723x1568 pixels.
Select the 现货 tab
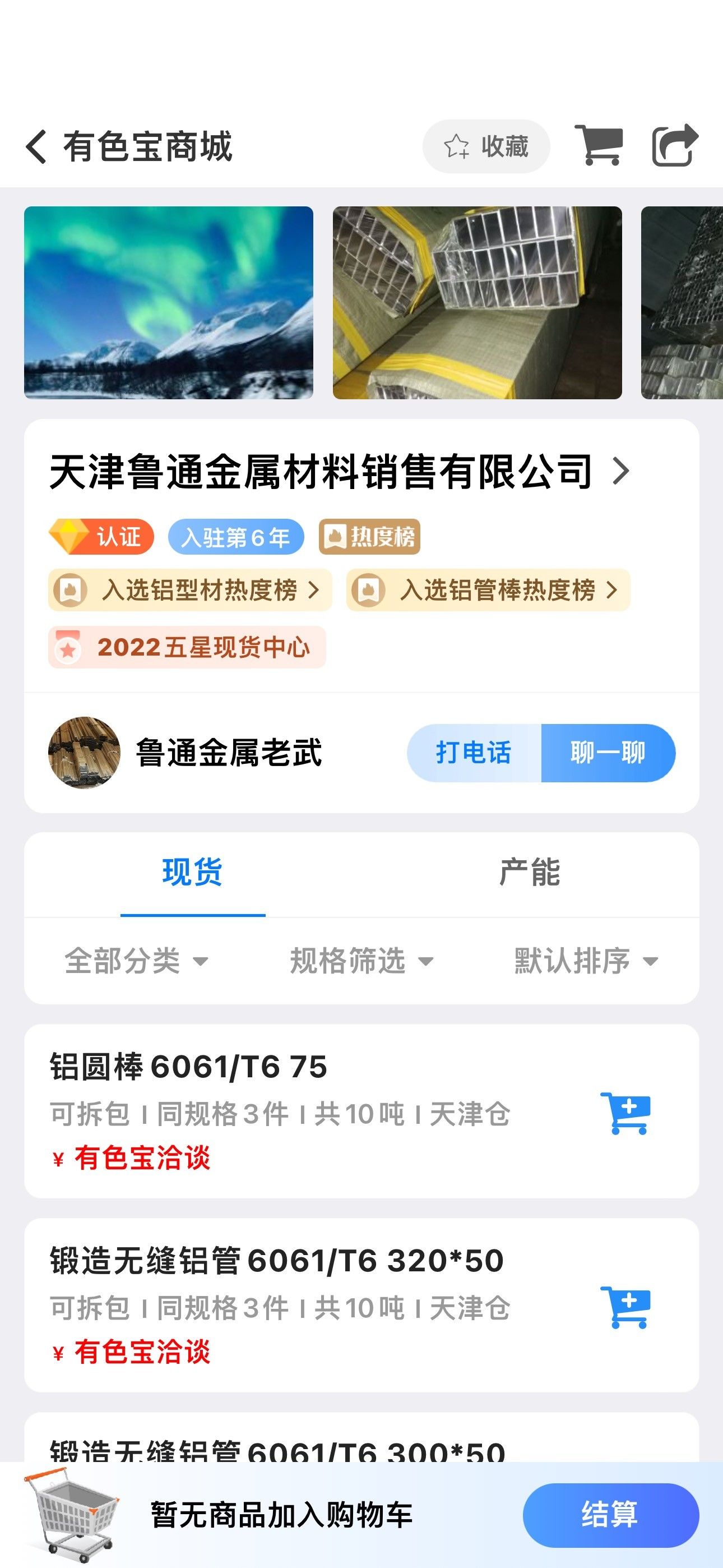coord(192,872)
